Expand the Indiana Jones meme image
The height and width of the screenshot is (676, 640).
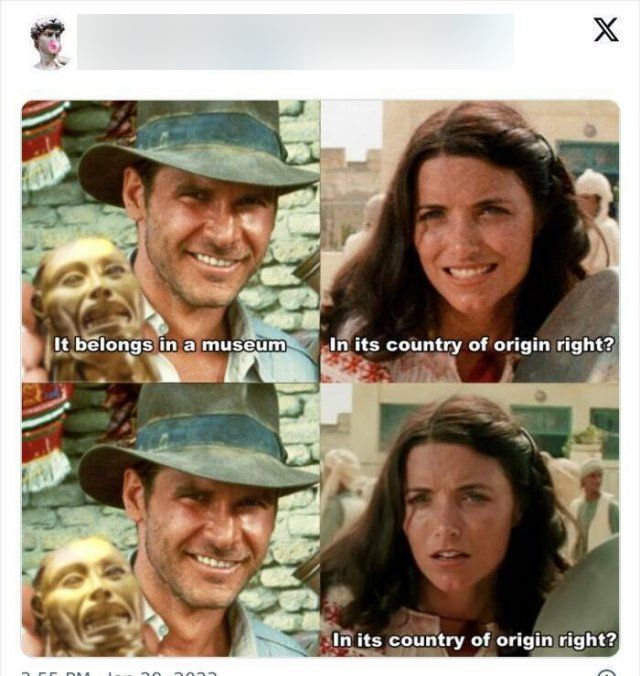tap(320, 378)
